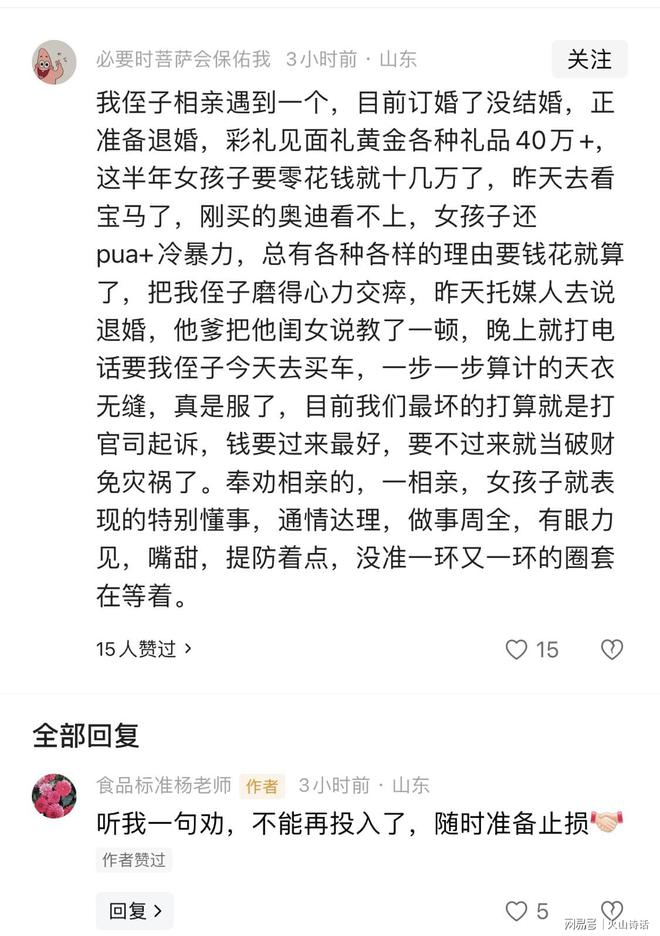Screen dimensions: 660x936
Task: View the 15人赞过 likers list
Action: pos(143,648)
